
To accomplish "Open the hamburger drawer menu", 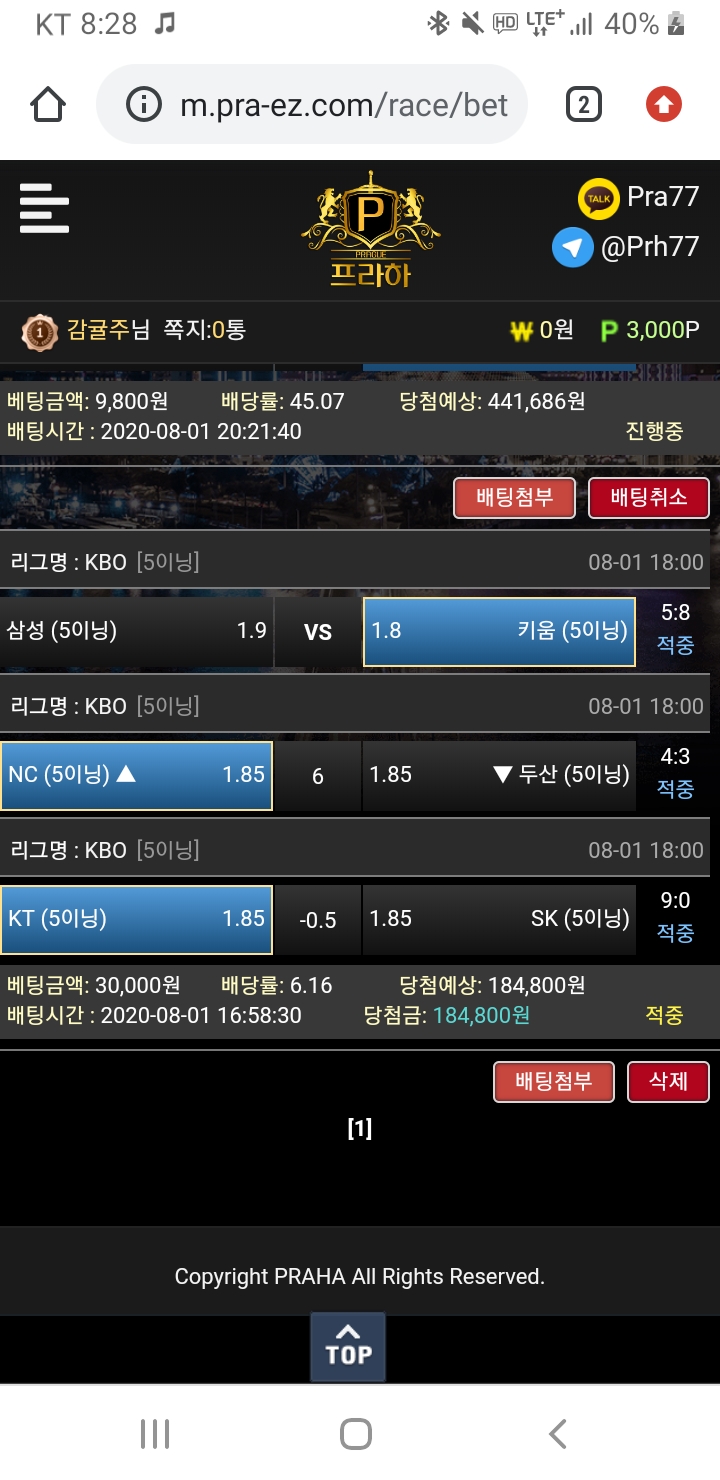I will (44, 208).
